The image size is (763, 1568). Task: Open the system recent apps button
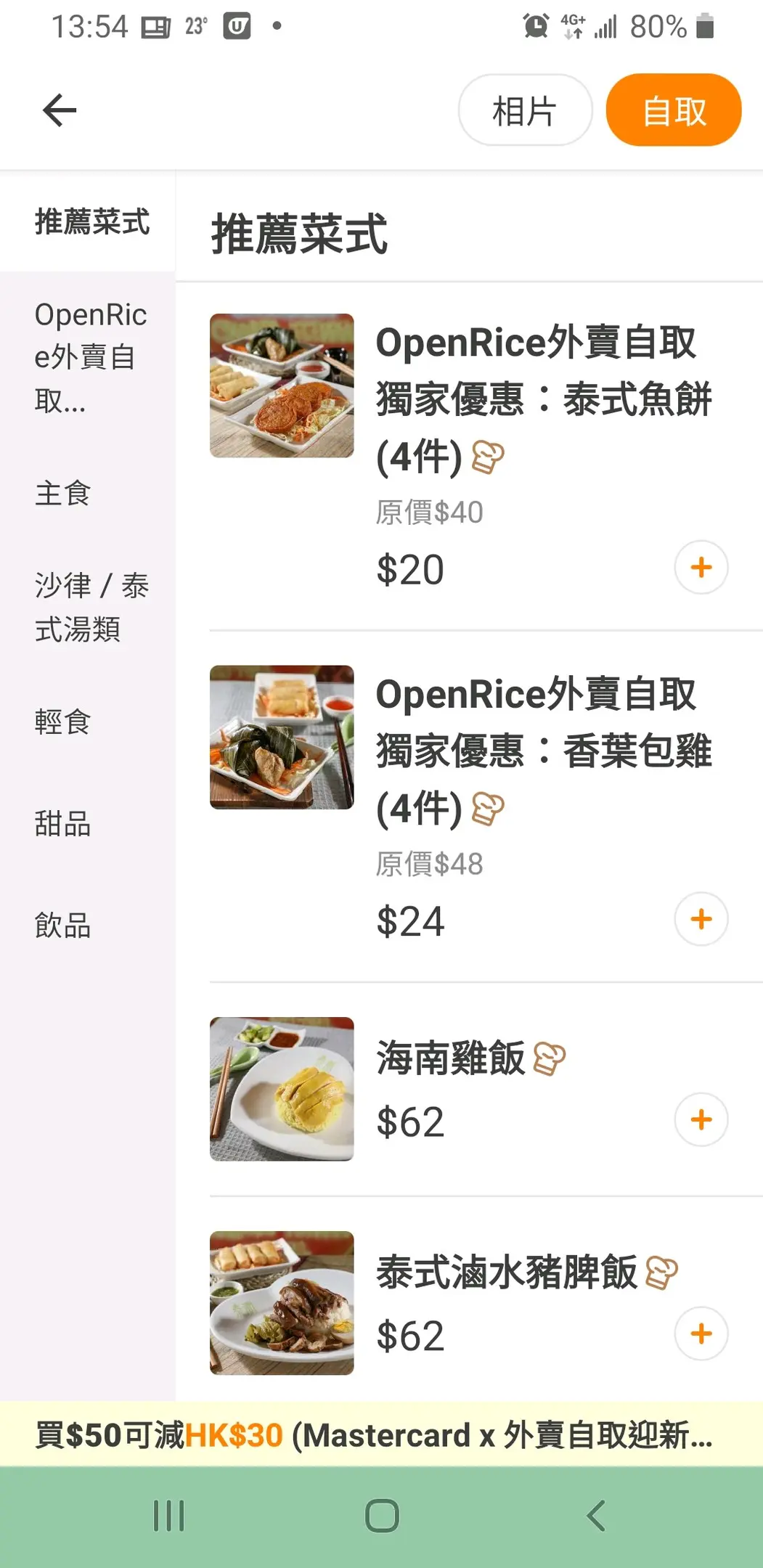169,1516
